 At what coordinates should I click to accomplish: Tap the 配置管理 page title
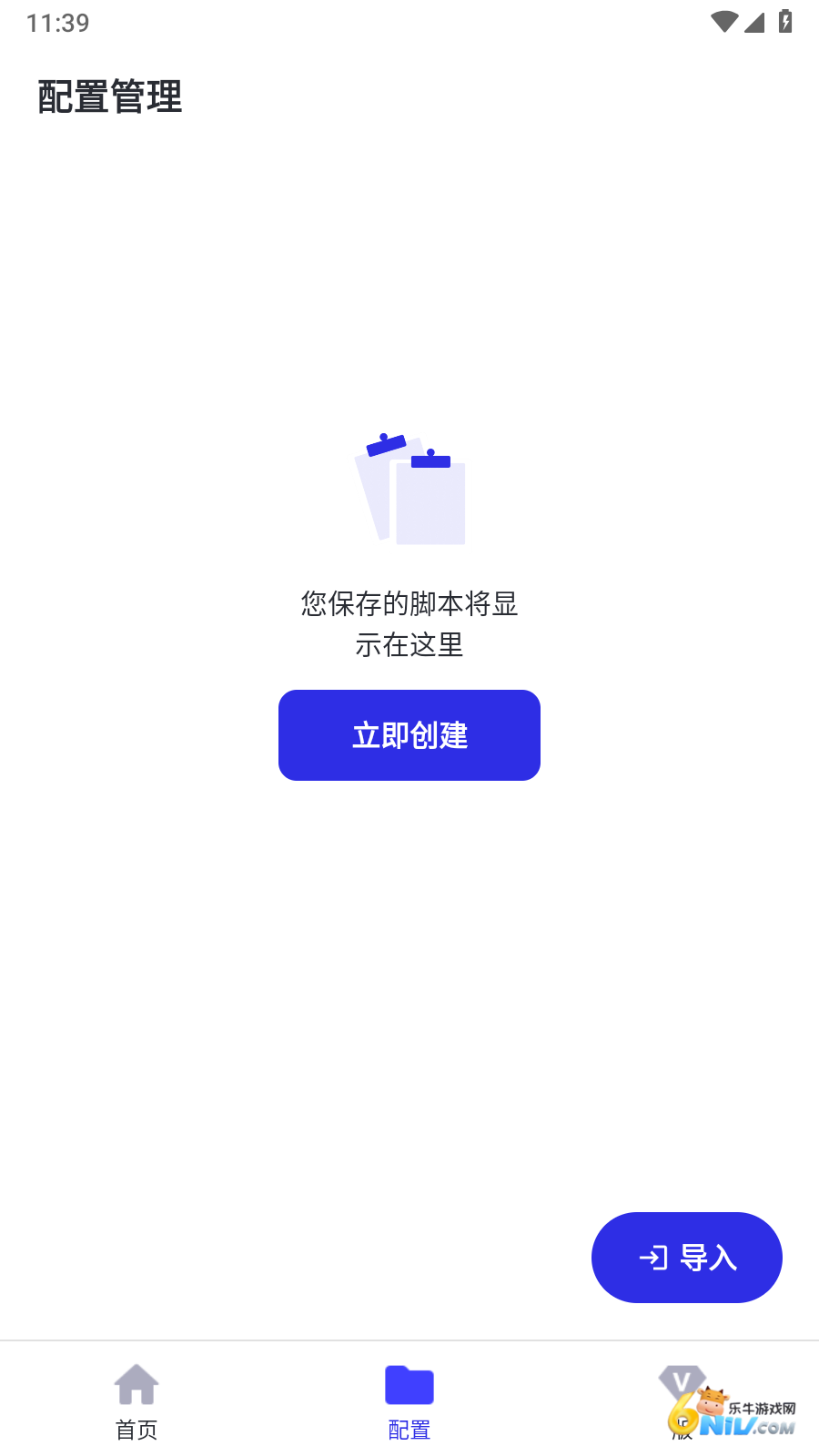coord(109,96)
